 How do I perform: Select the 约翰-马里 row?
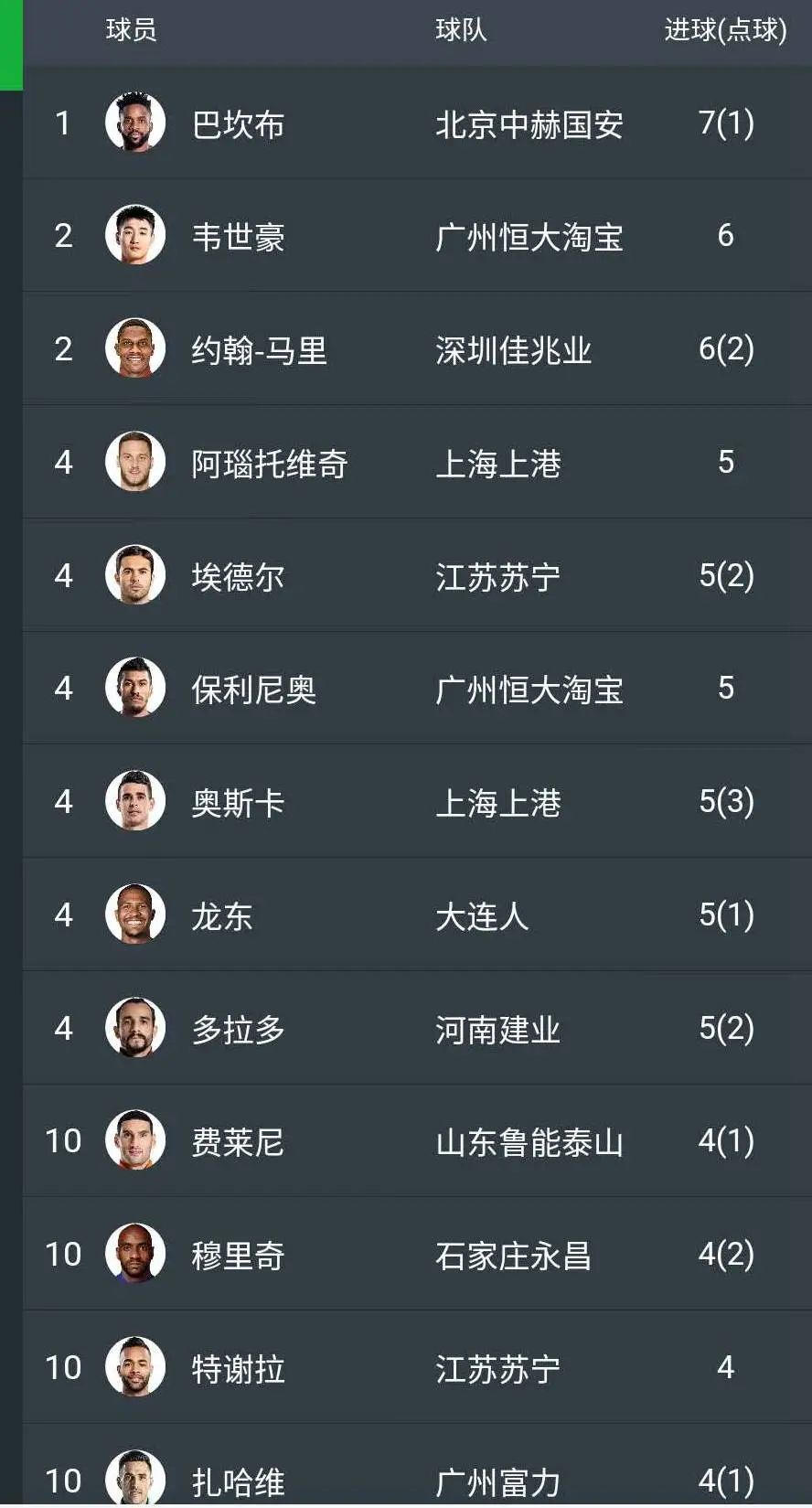[259, 350]
